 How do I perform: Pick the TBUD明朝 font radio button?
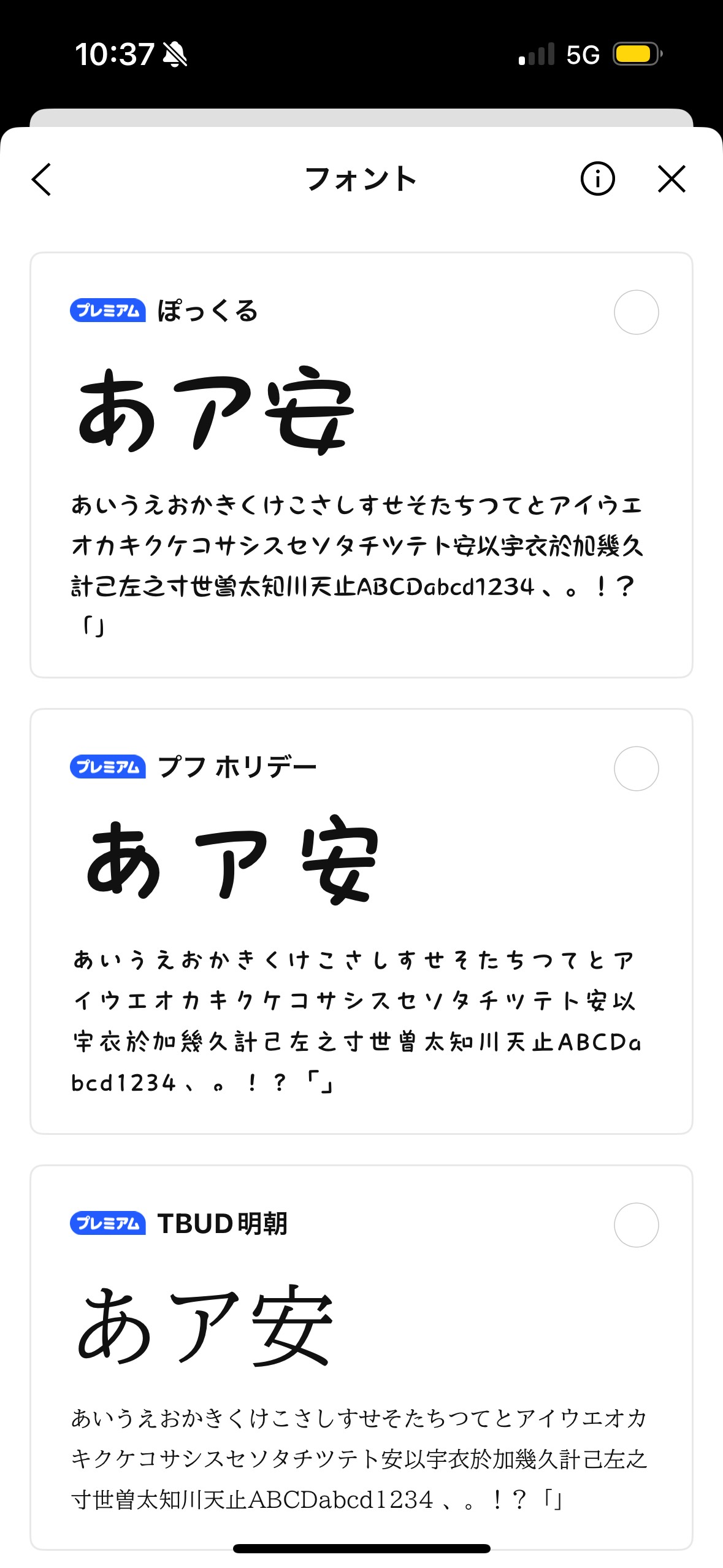636,1225
